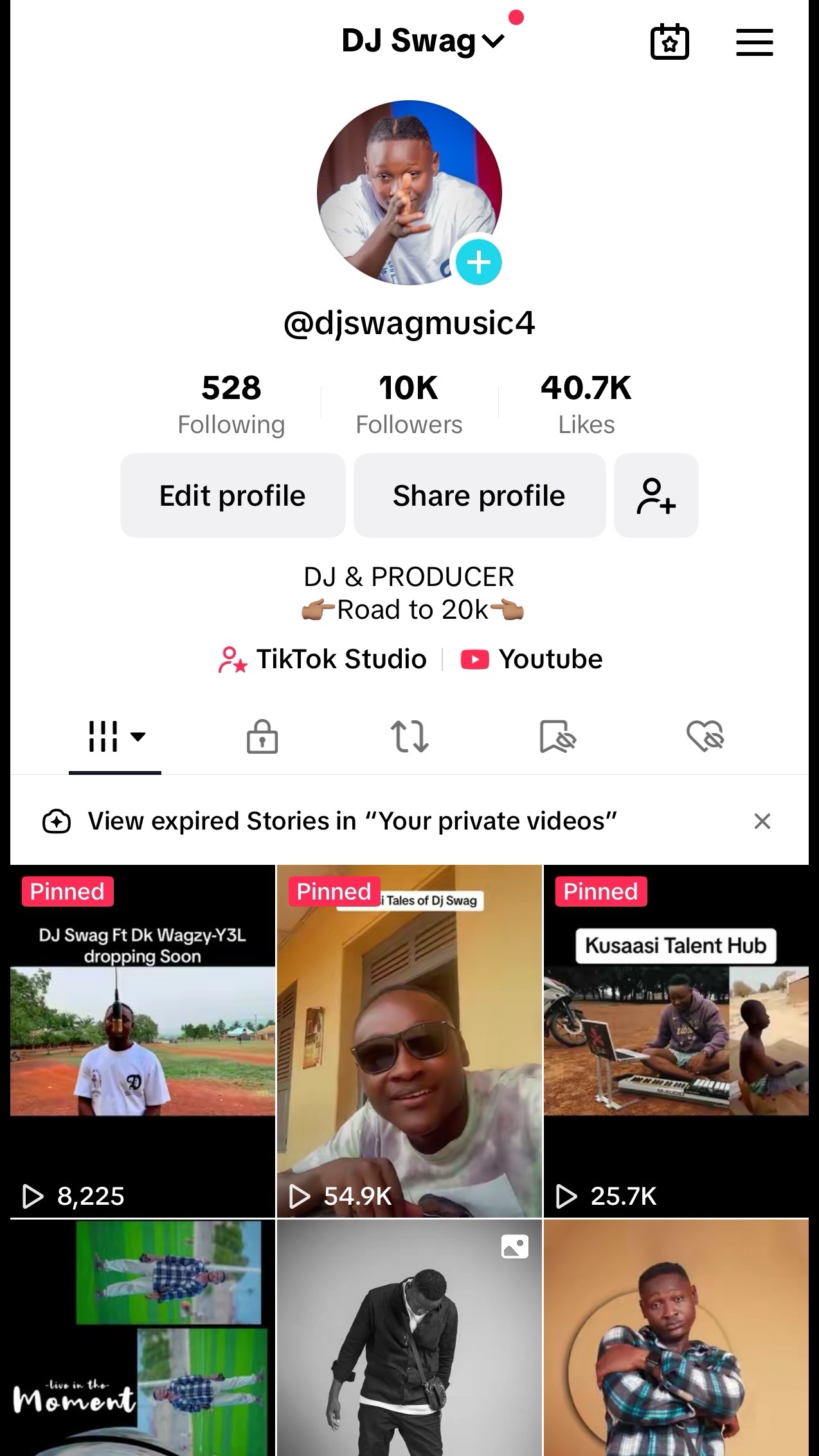Tap the plus badge on profile photo

click(478, 262)
